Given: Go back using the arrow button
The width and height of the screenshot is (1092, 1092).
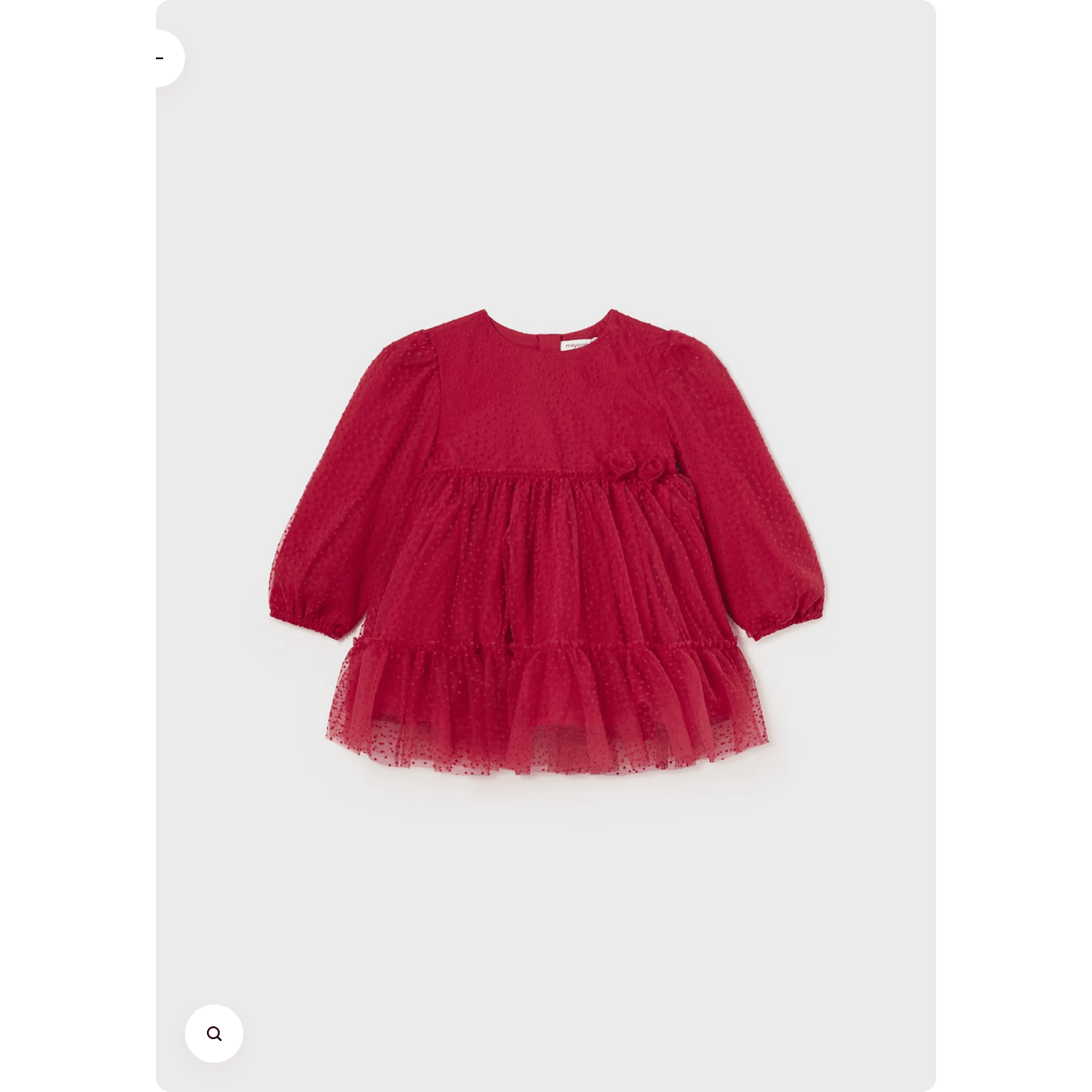Looking at the screenshot, I should [164, 58].
